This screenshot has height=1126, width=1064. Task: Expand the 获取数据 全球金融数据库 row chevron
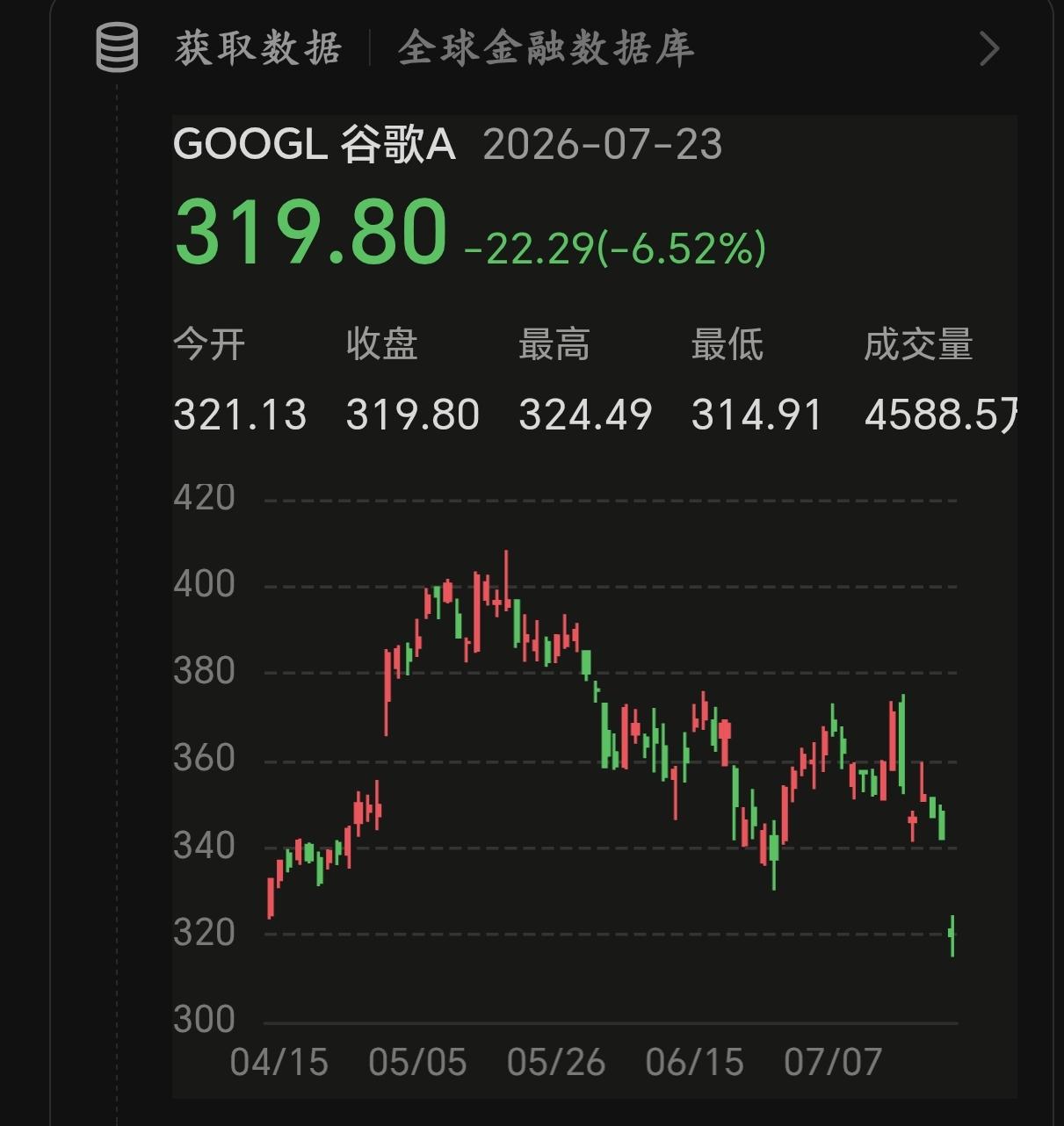click(x=989, y=49)
